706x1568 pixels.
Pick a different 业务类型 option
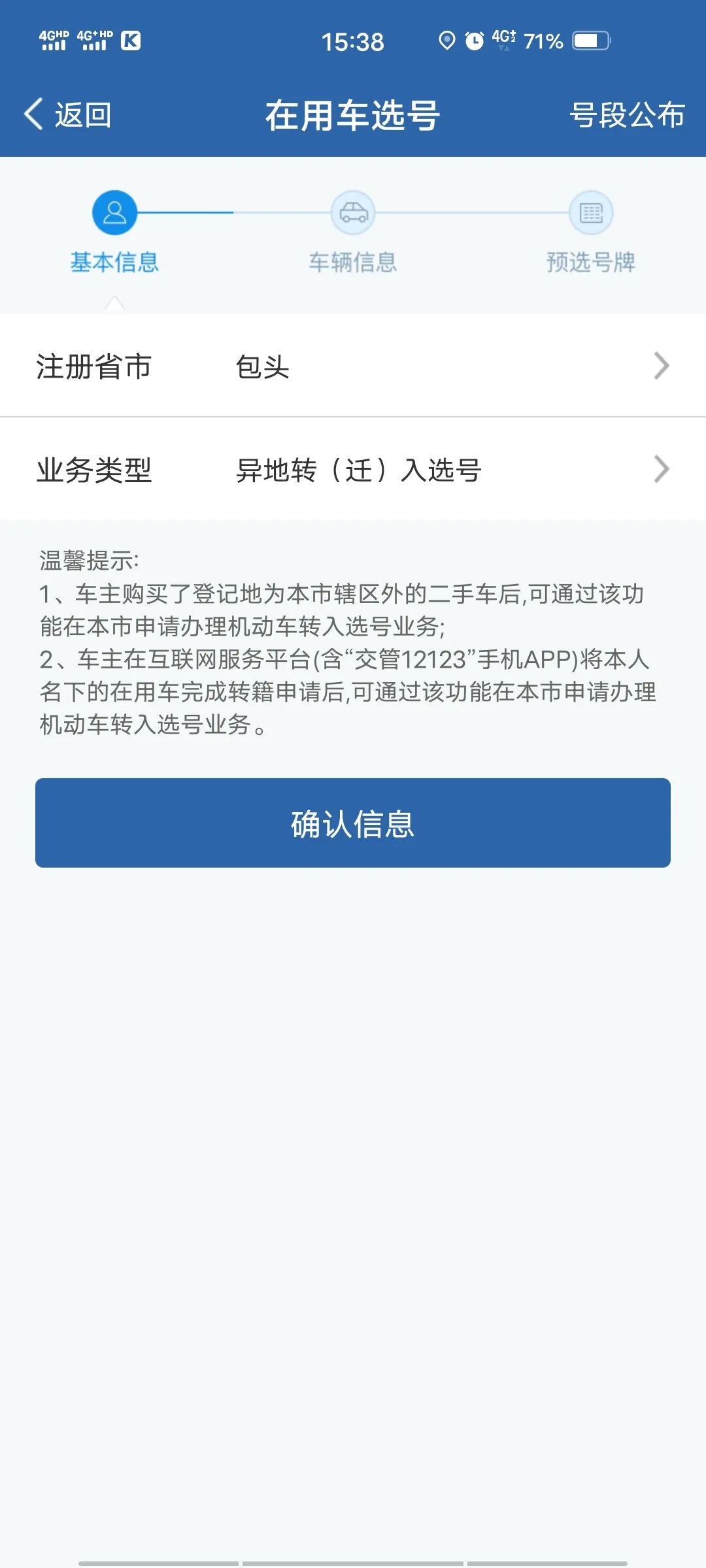[353, 469]
